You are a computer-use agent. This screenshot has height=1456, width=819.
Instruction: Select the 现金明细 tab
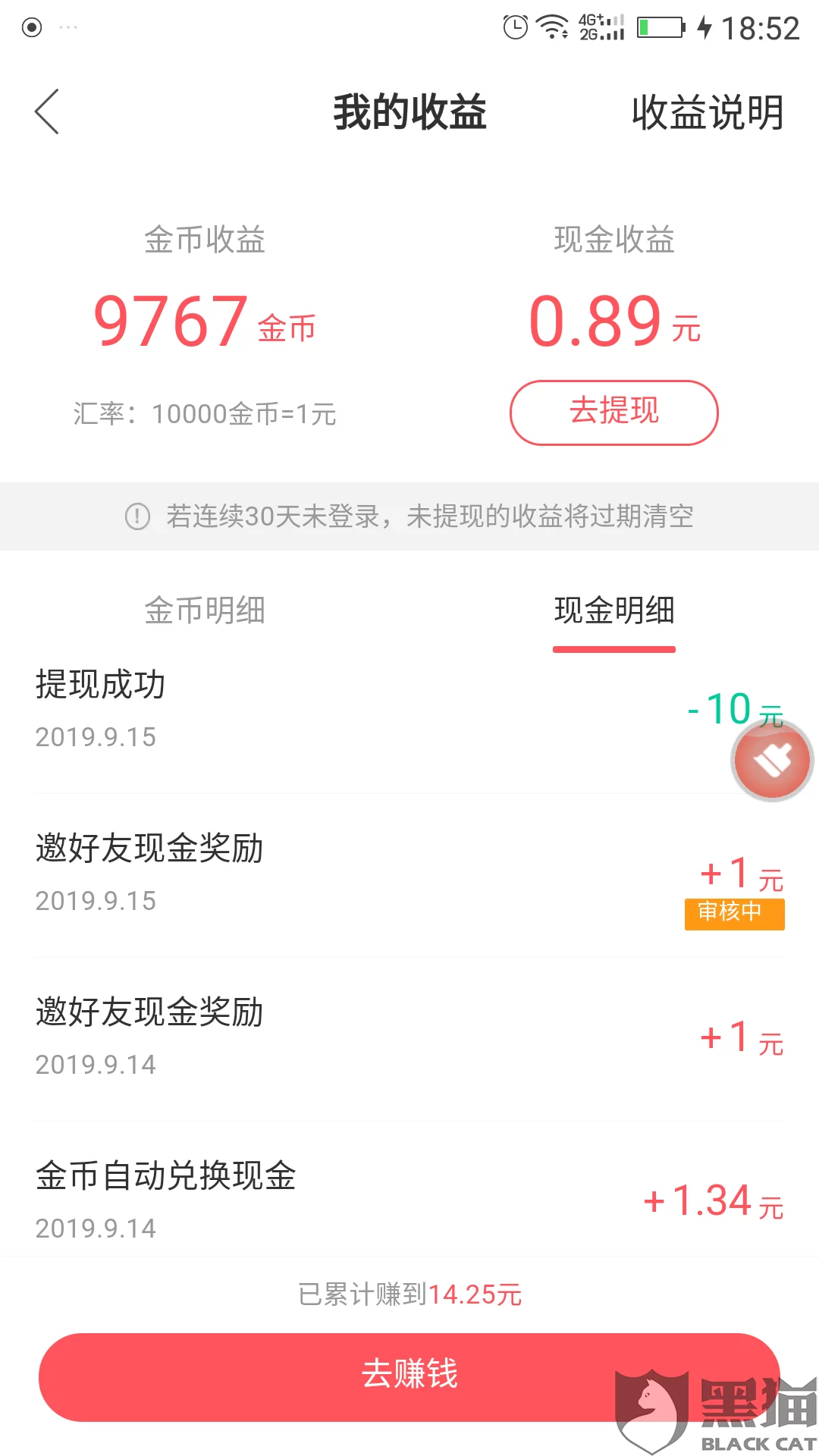614,610
